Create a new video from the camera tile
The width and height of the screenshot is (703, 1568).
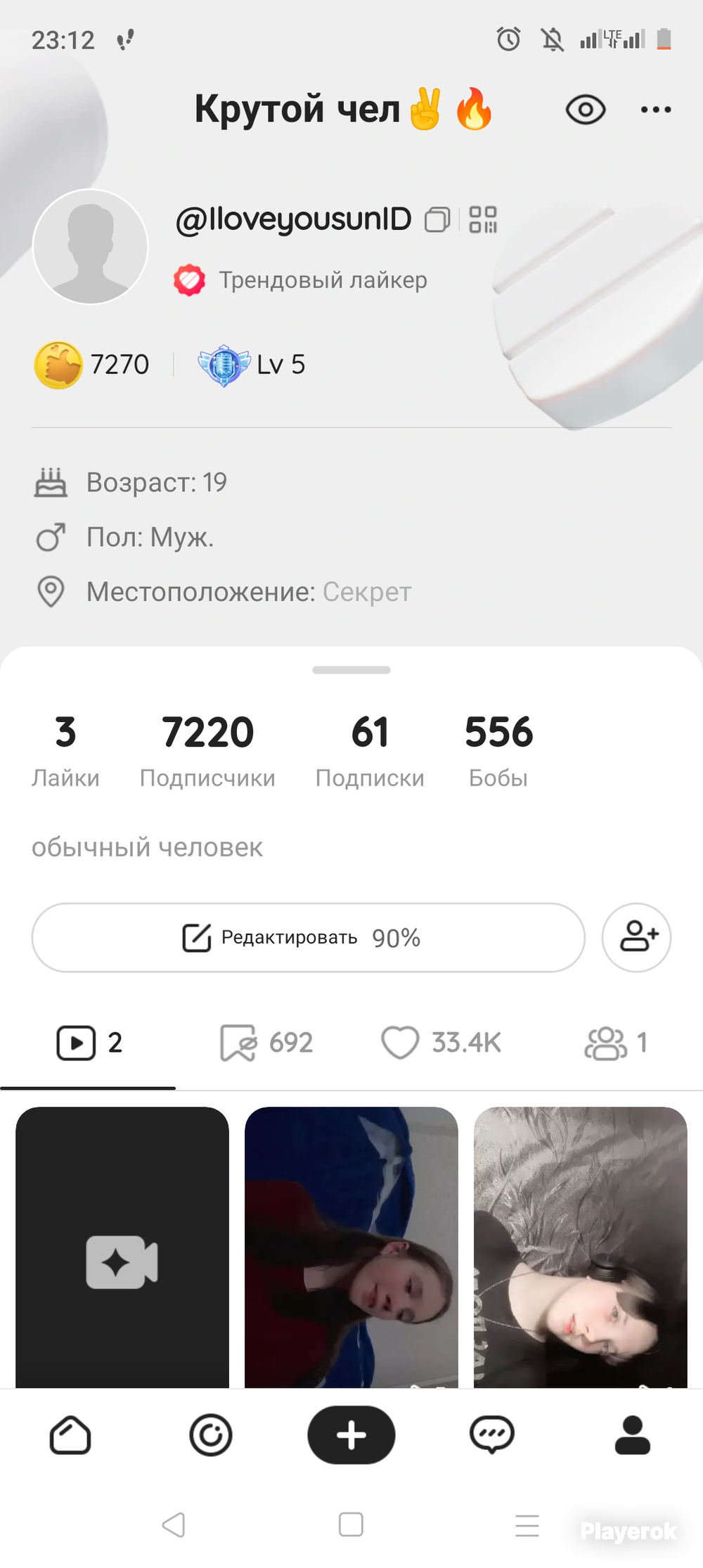click(122, 1247)
